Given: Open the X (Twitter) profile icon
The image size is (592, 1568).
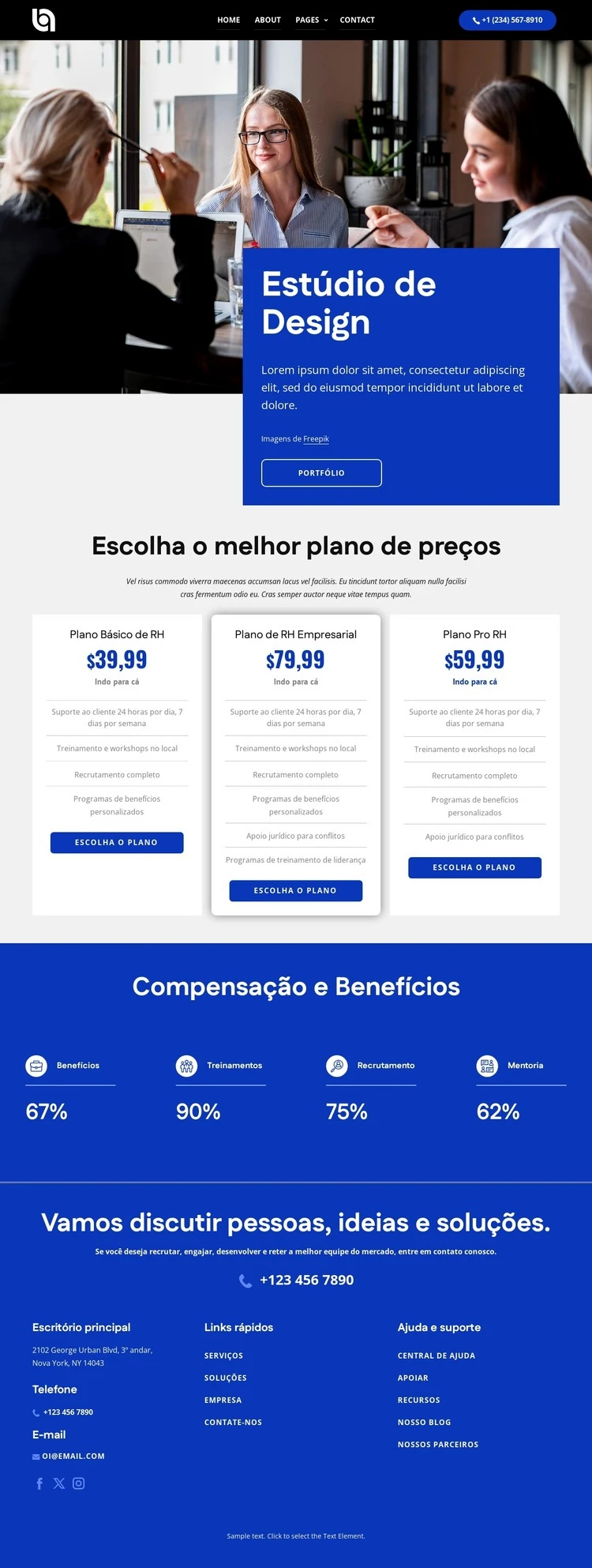Looking at the screenshot, I should click(x=59, y=1483).
